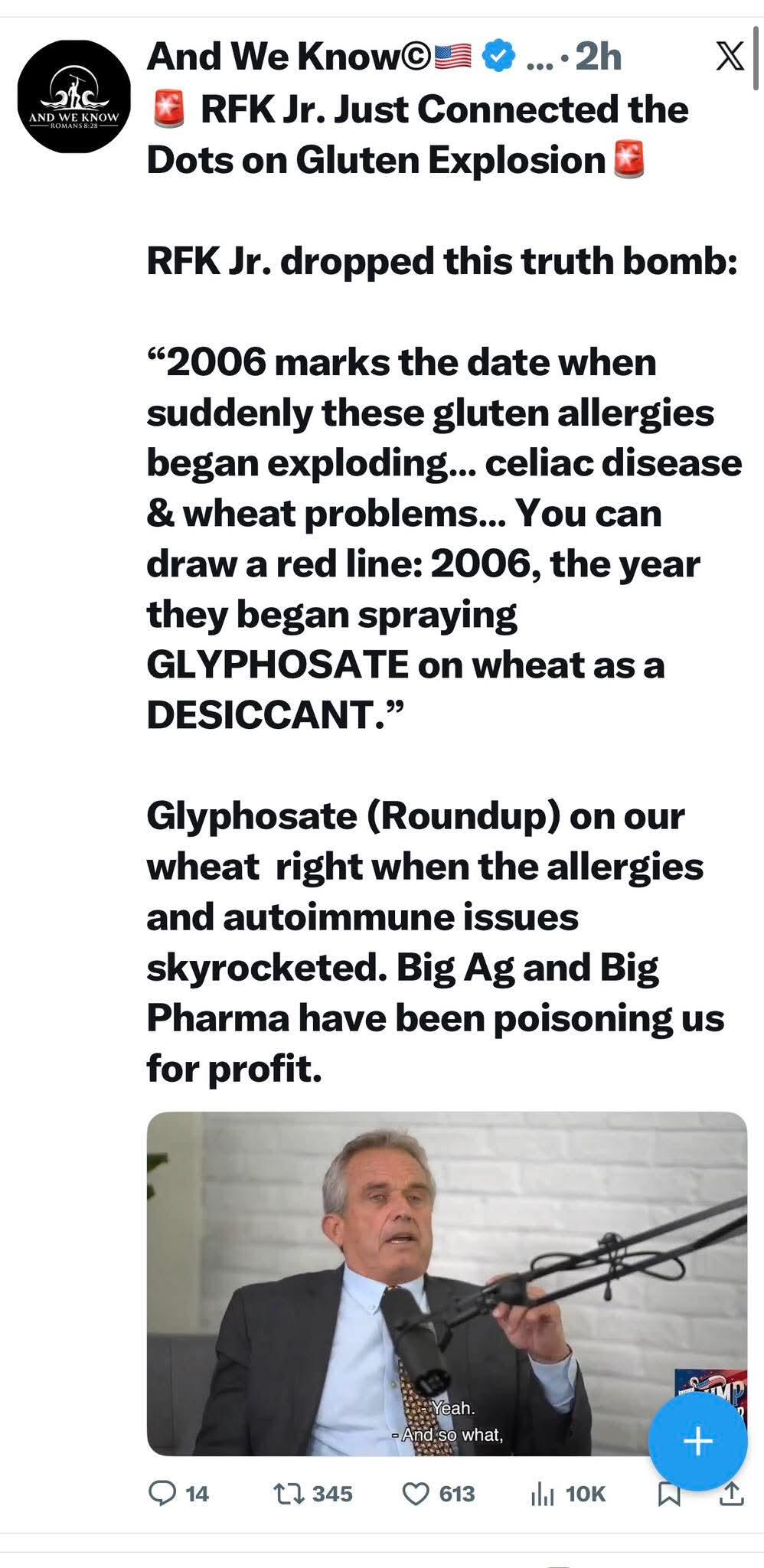Like the And We Know post
764x1568 pixels.
click(x=416, y=1493)
